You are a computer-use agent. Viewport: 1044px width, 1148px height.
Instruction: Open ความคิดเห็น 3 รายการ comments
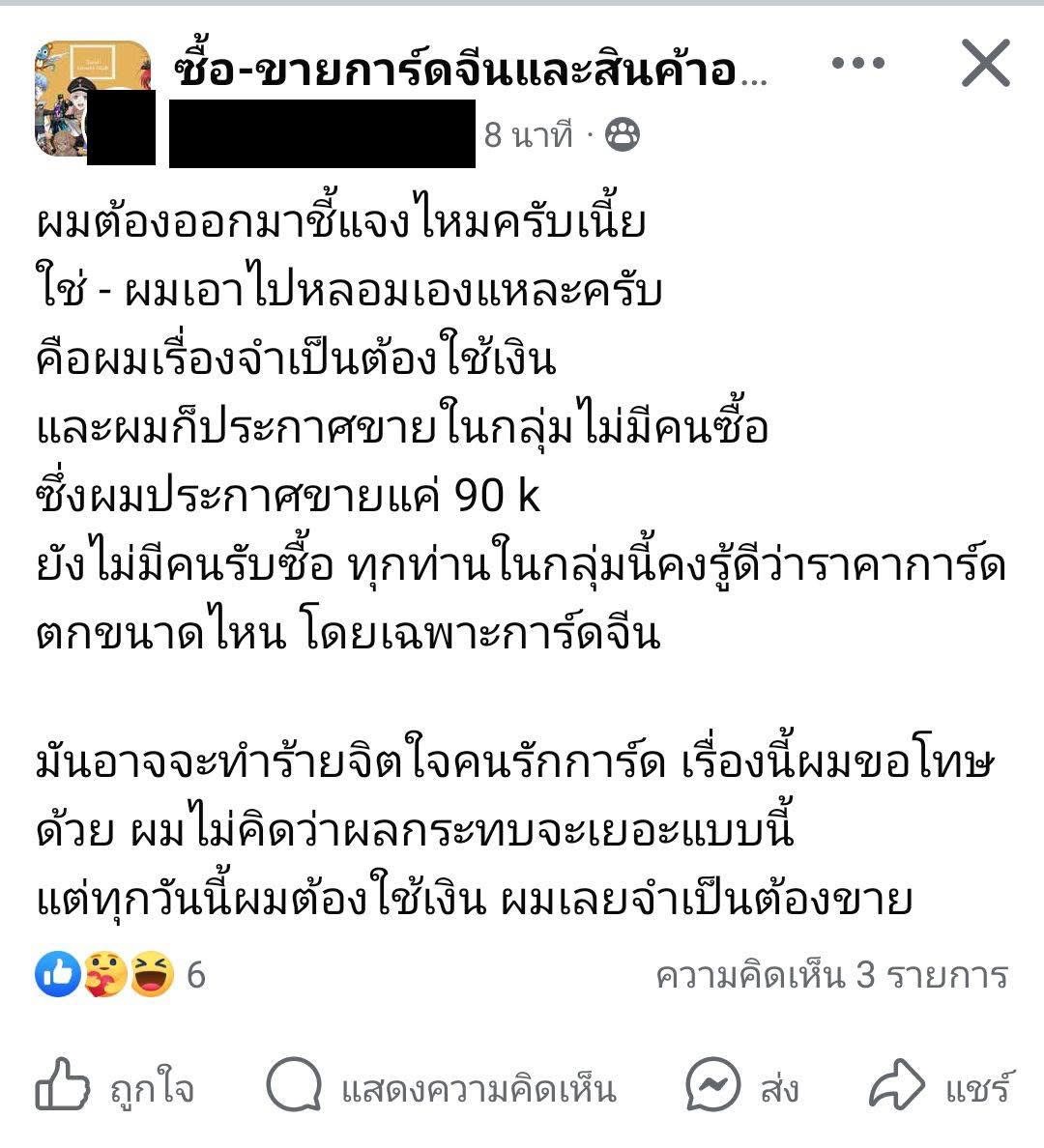pyautogui.click(x=830, y=975)
